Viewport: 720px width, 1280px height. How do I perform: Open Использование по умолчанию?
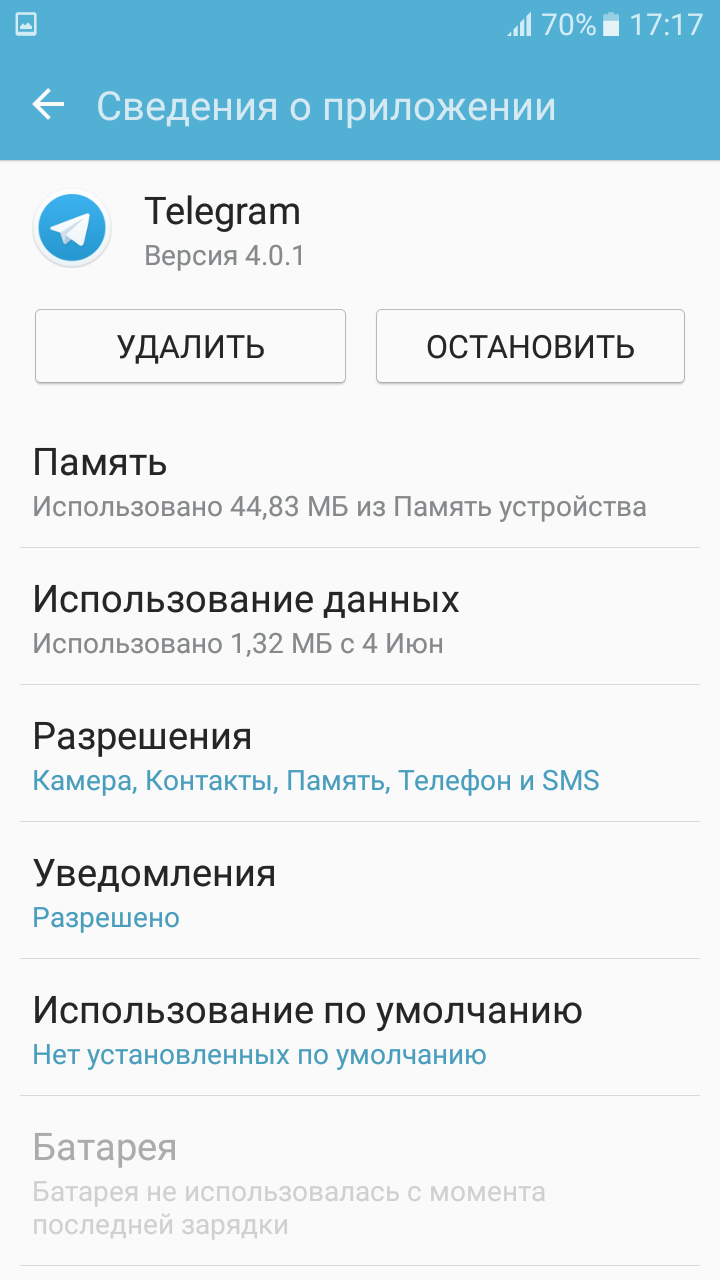360,1028
